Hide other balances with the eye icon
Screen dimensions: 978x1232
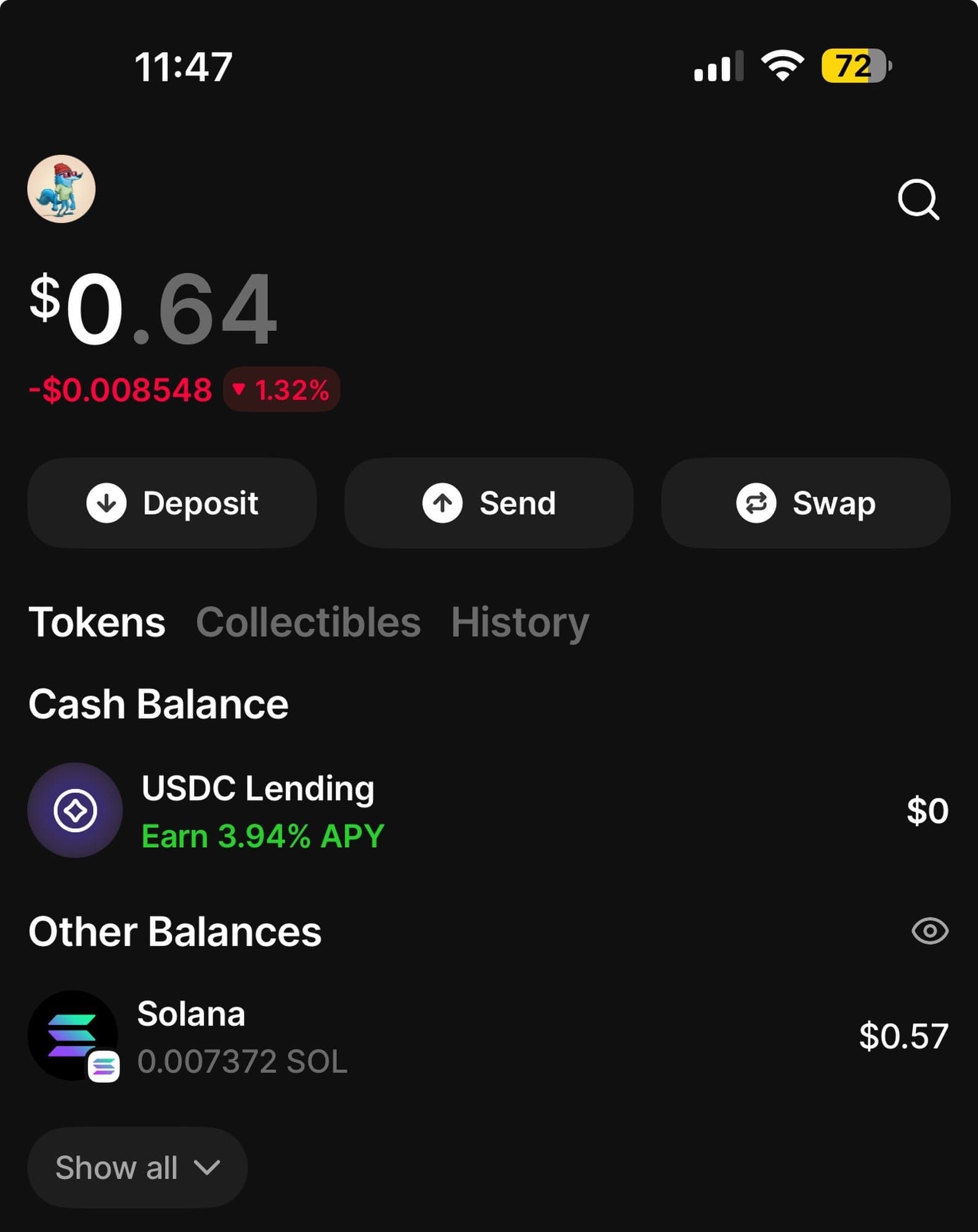[x=929, y=931]
